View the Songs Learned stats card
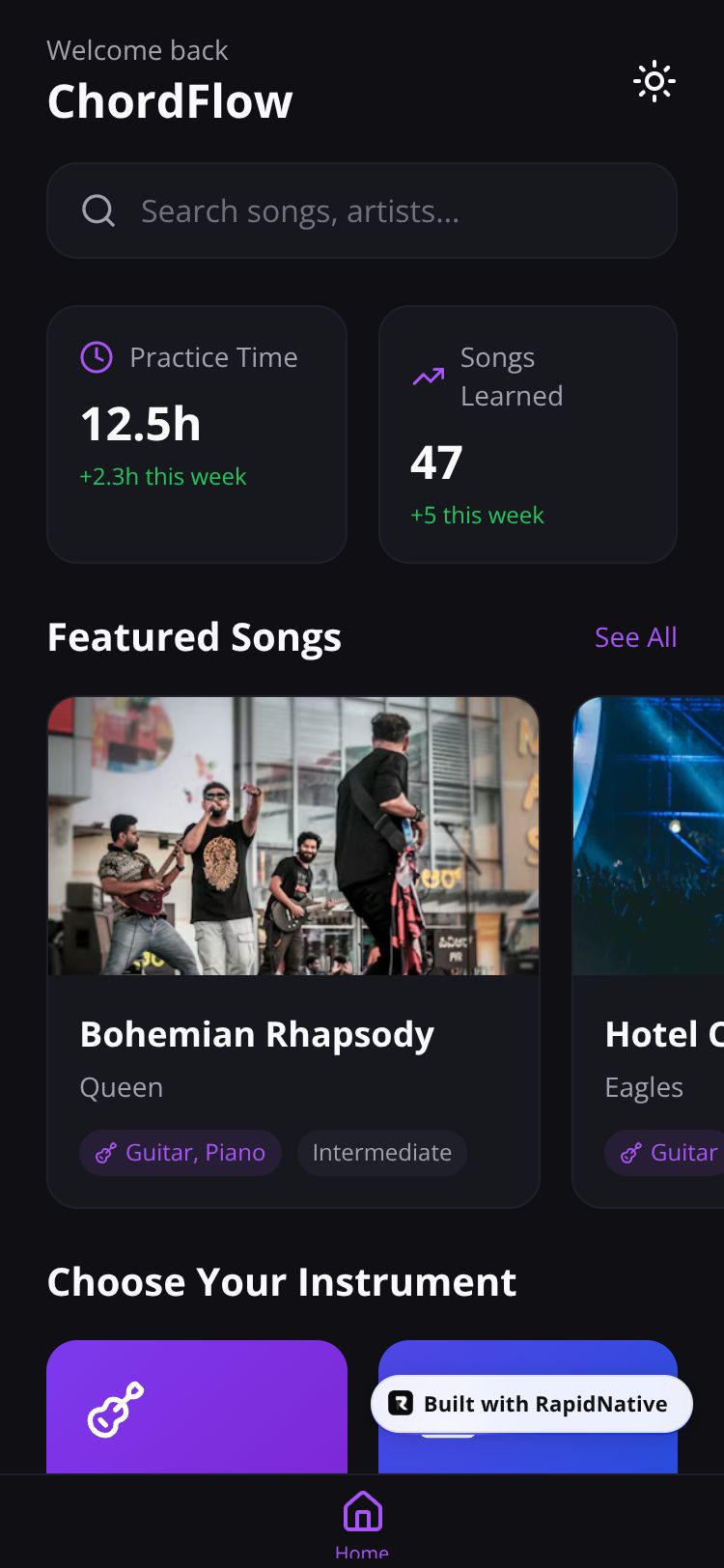This screenshot has height=1568, width=724. (x=528, y=434)
